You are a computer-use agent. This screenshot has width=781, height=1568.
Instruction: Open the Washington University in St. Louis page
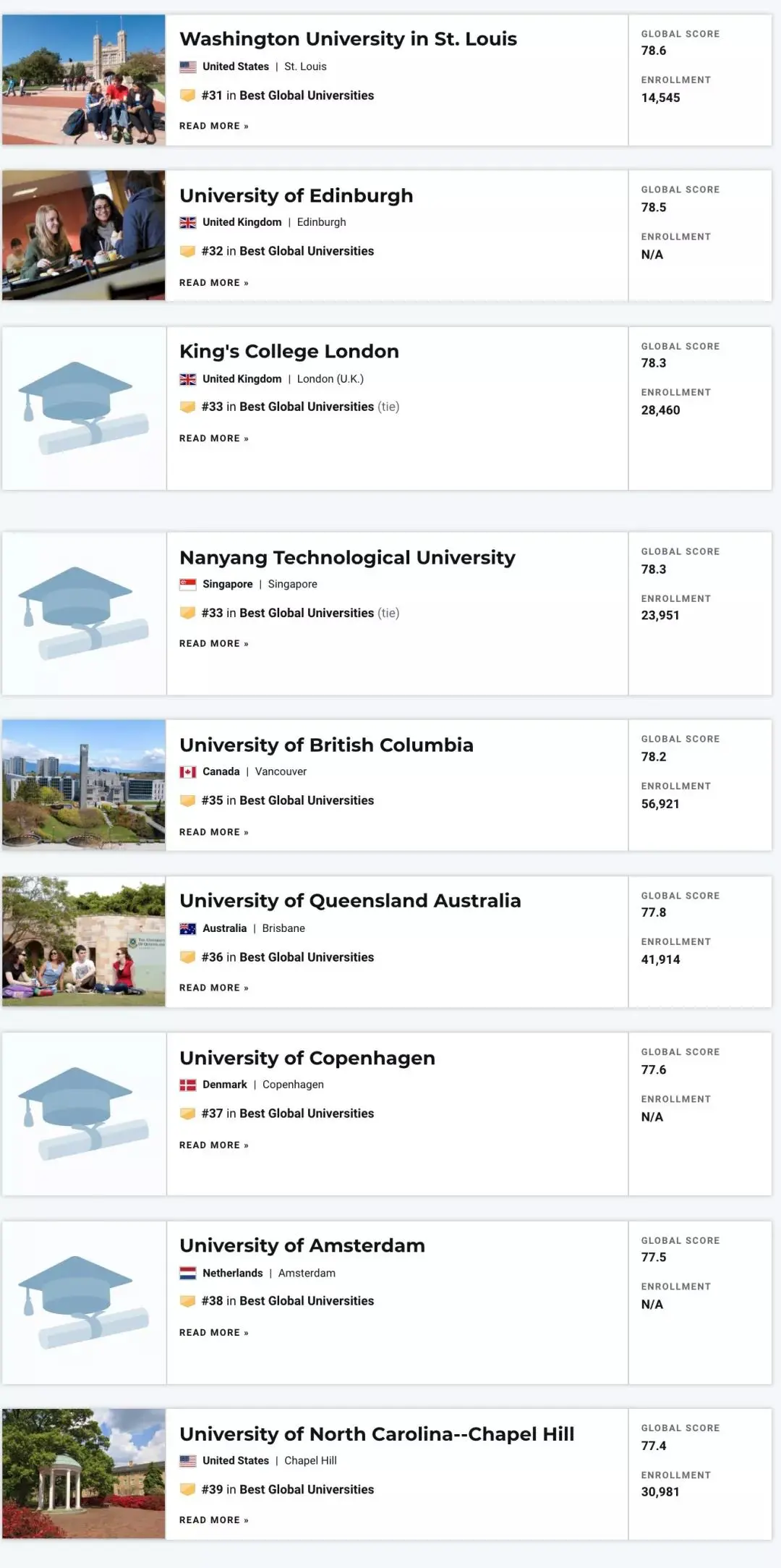point(349,39)
